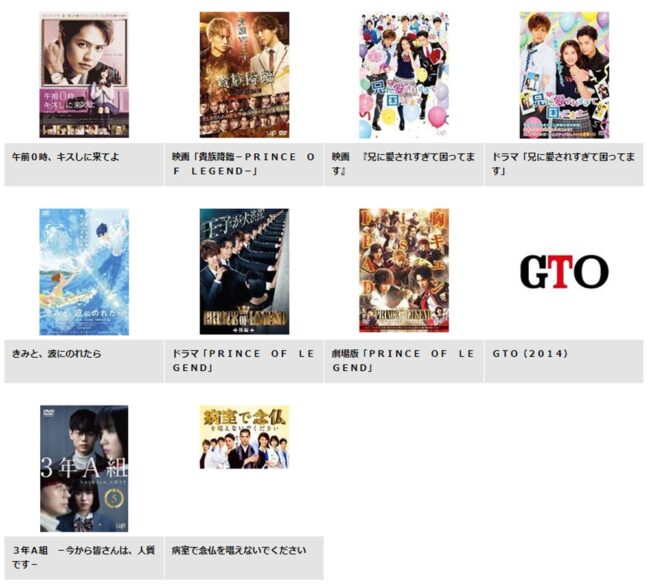This screenshot has height=585, width=648.
Task: Open ドラマ「PRINCE OF LEGEND」 tile
Action: click(x=244, y=270)
